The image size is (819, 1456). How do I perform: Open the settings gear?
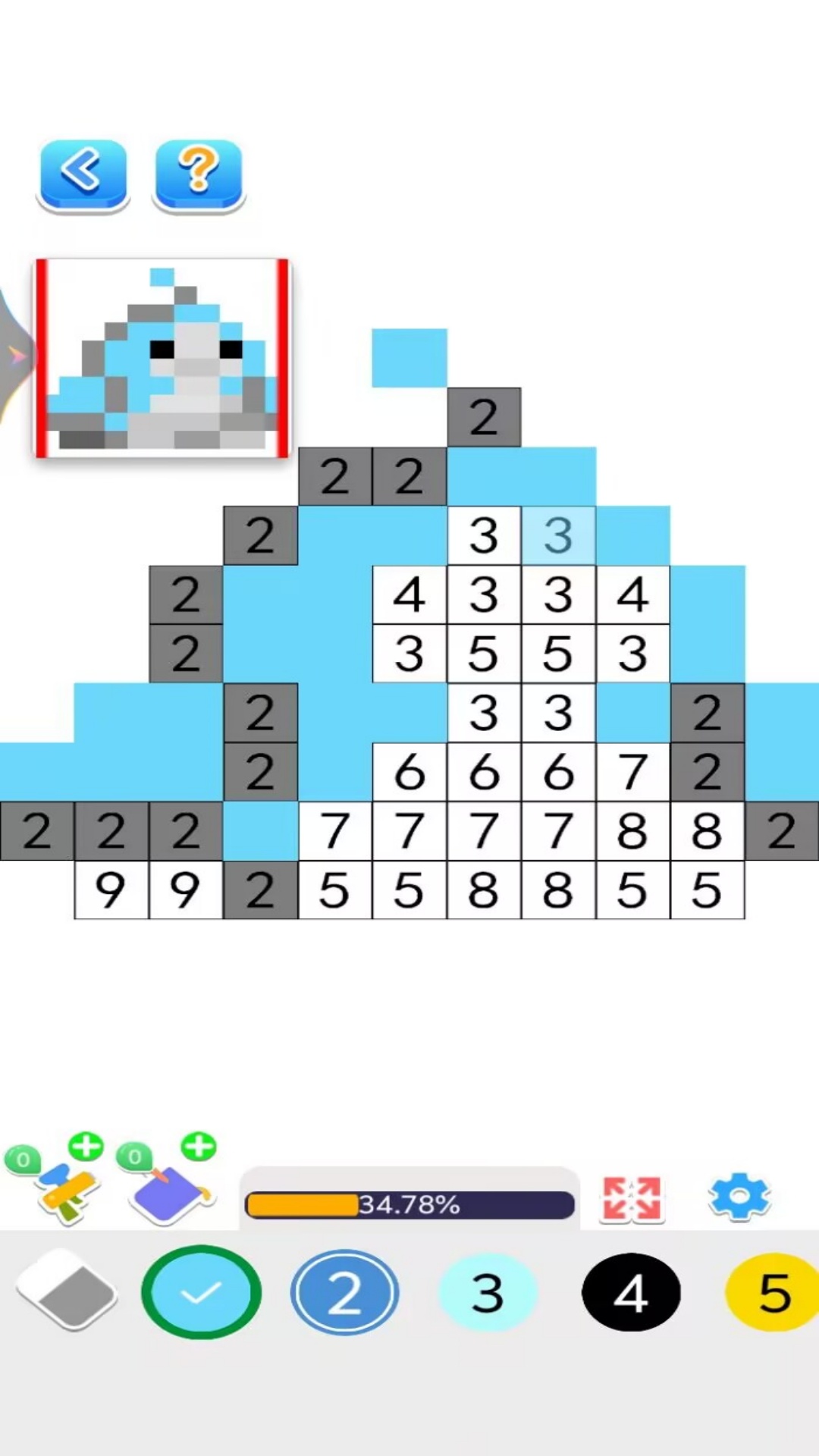pyautogui.click(x=739, y=1197)
